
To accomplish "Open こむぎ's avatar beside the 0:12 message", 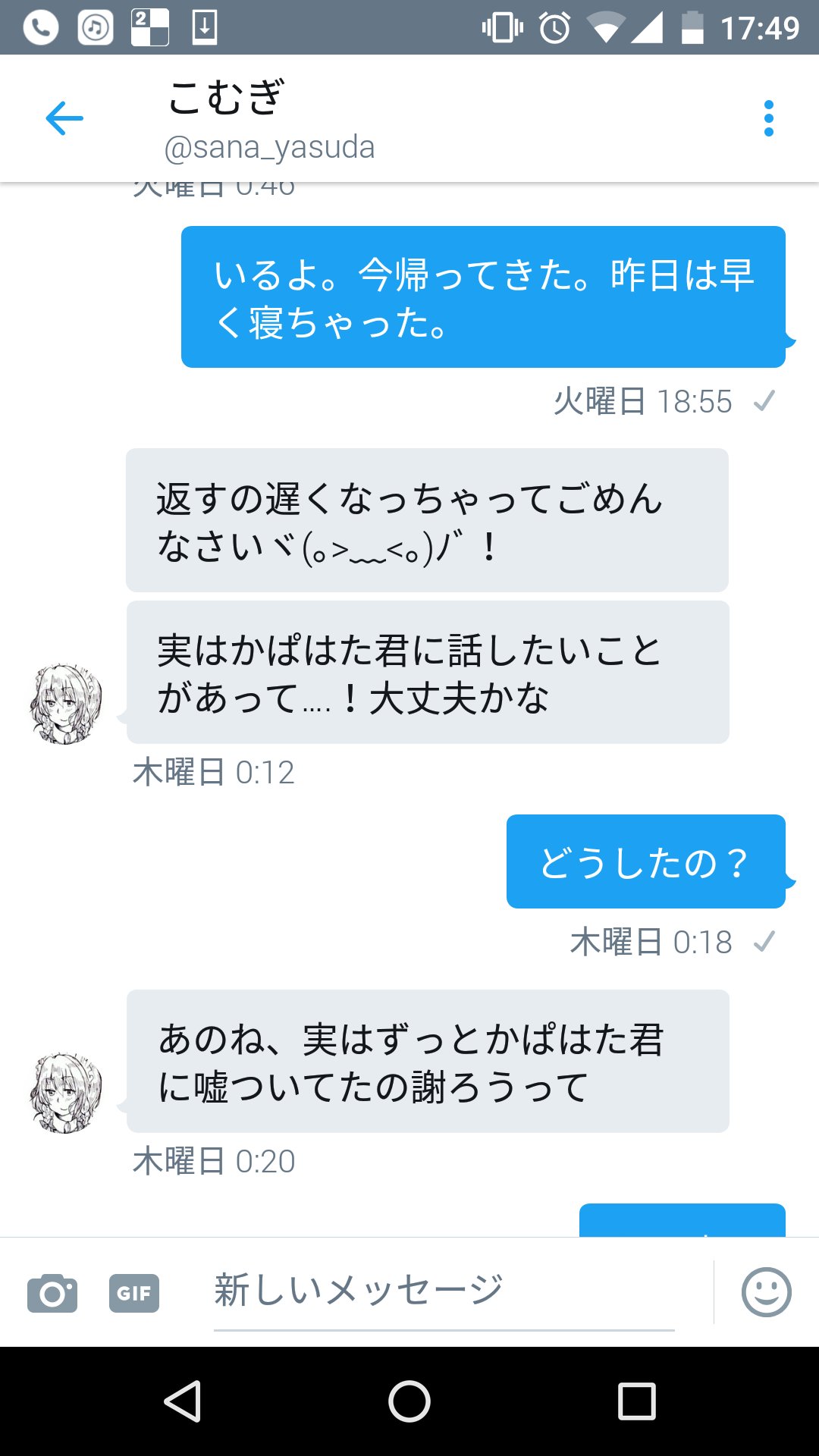I will 66,704.
